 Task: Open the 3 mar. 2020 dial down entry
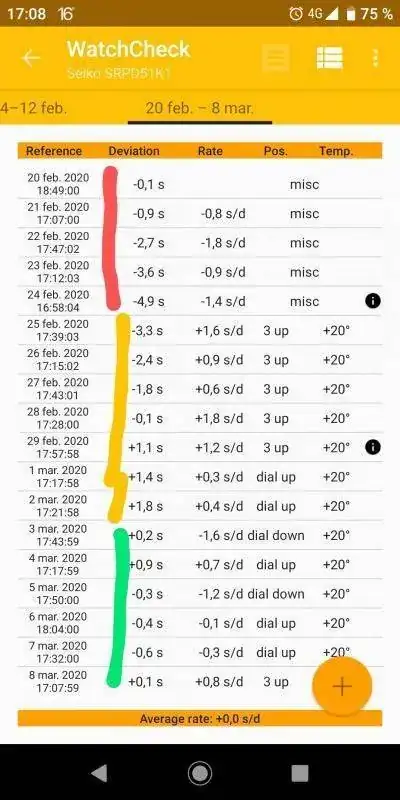200,535
